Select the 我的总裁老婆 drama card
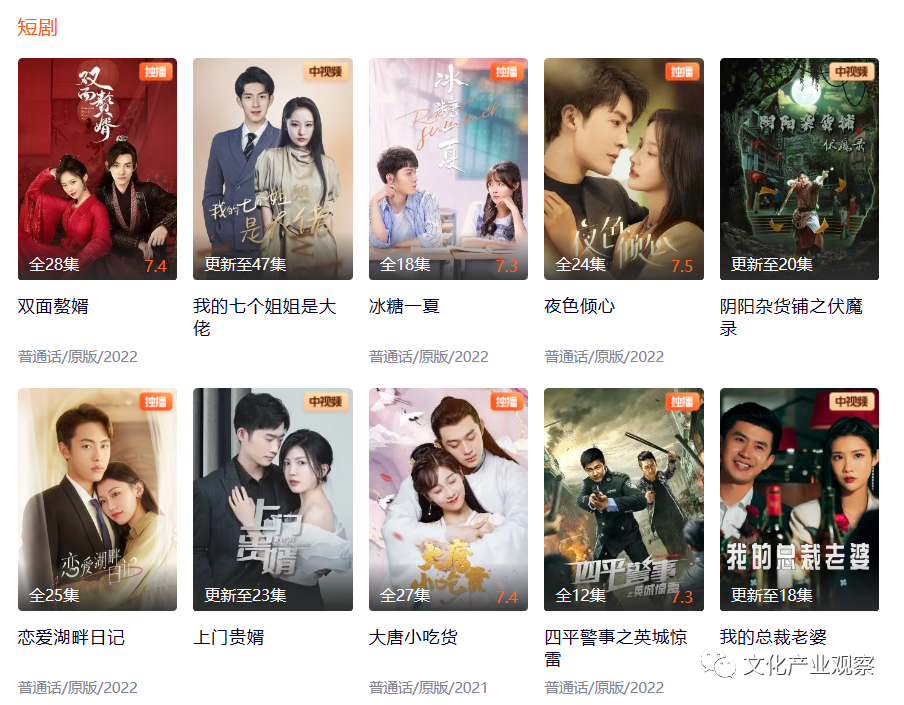 click(799, 499)
